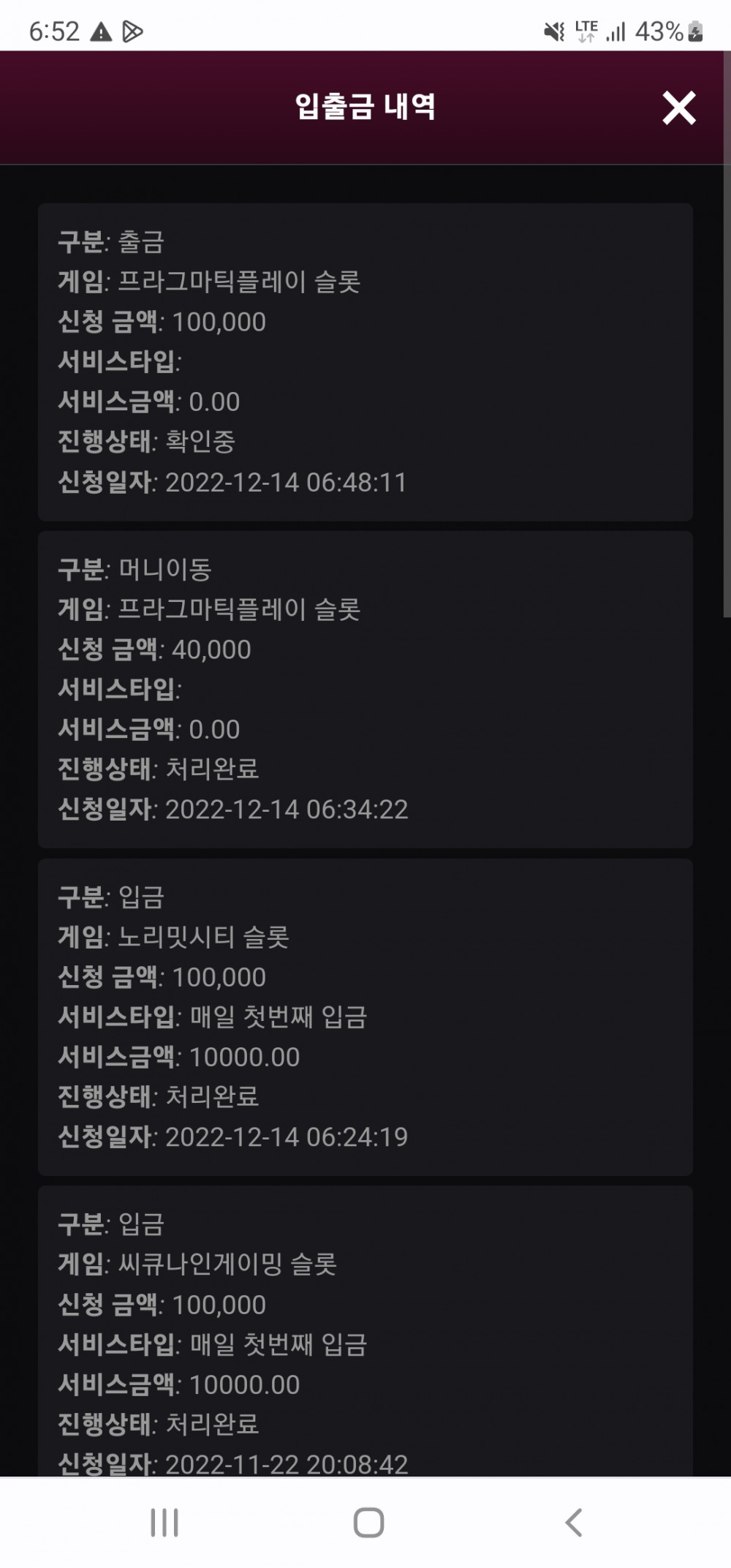Go back with the system back button
This screenshot has width=731, height=1568.
pos(574,1523)
